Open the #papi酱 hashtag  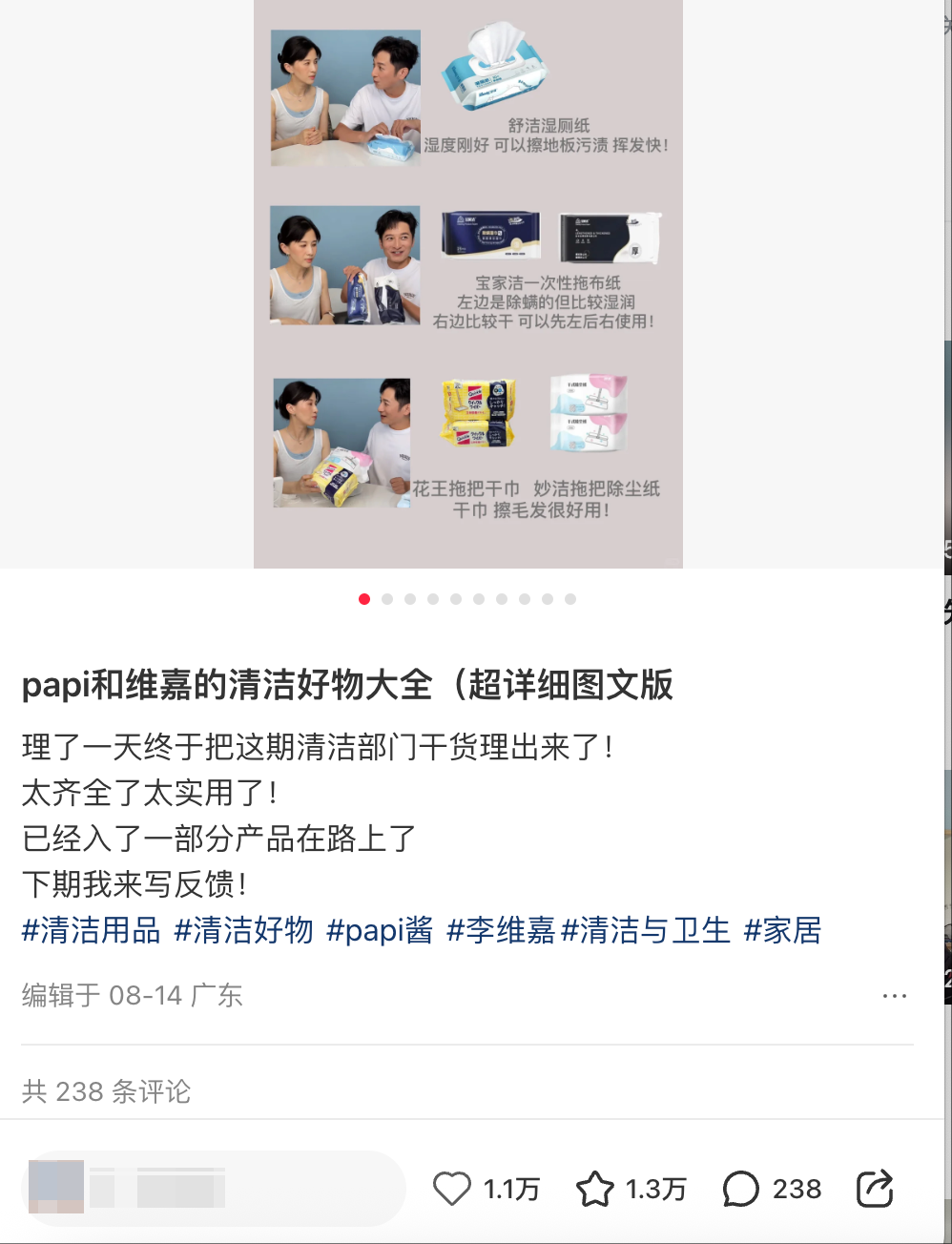pos(380,930)
